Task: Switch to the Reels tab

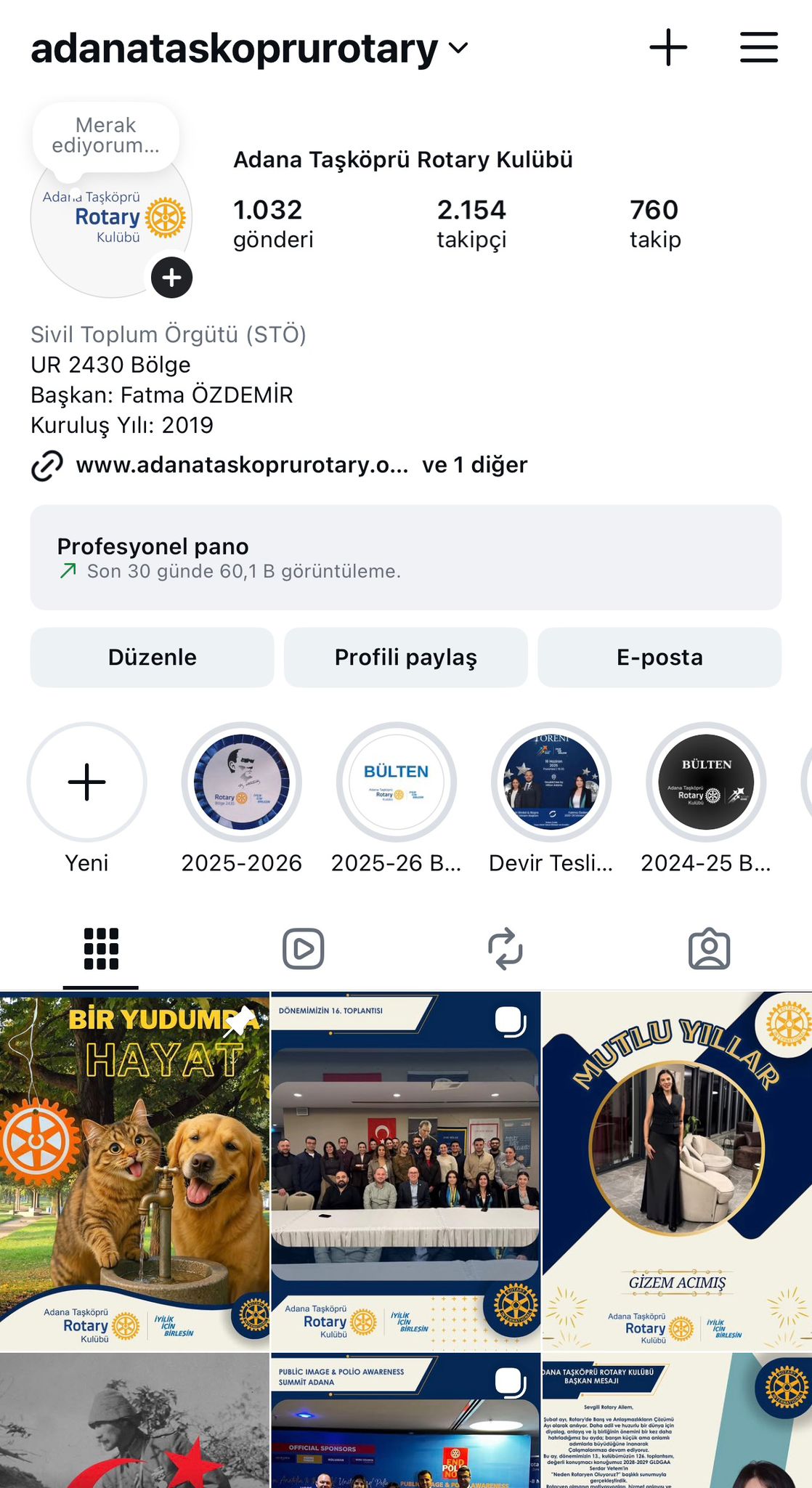Action: click(303, 949)
